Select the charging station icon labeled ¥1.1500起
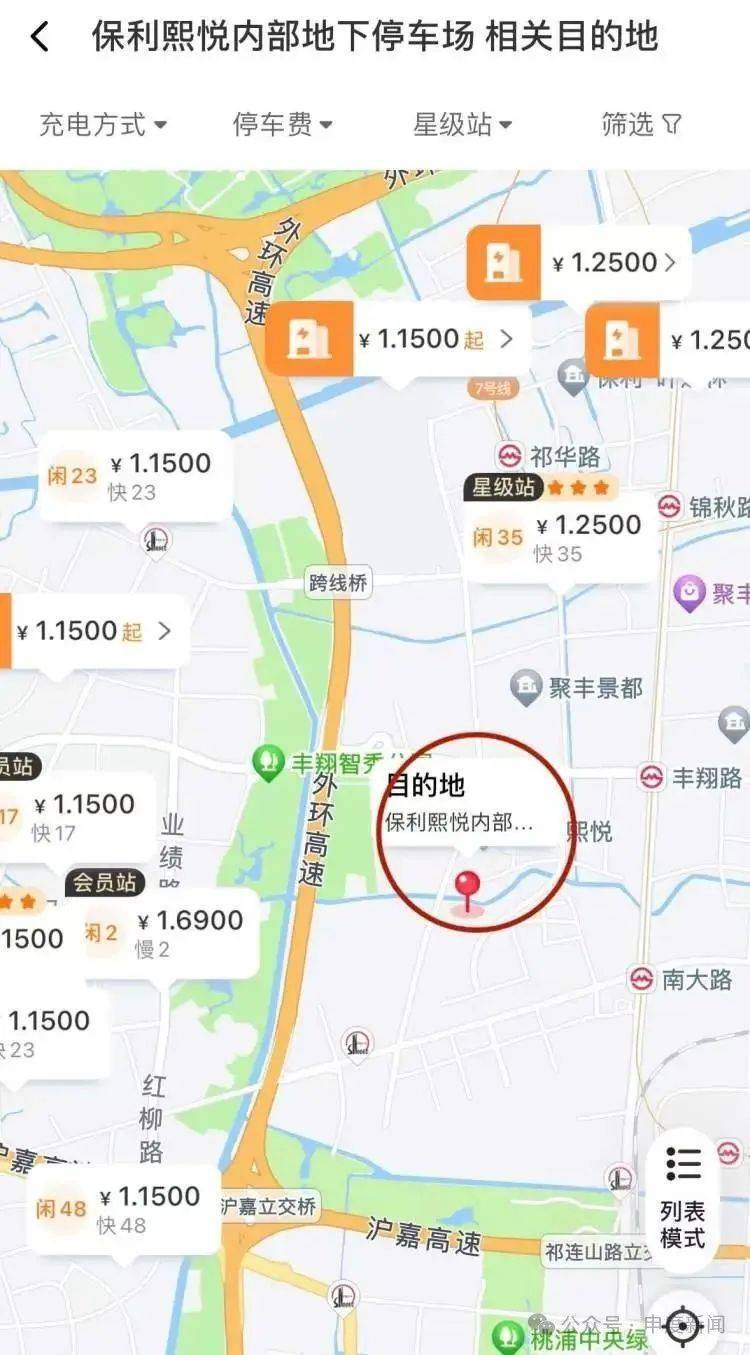Screen dimensions: 750x1355 click(310, 340)
